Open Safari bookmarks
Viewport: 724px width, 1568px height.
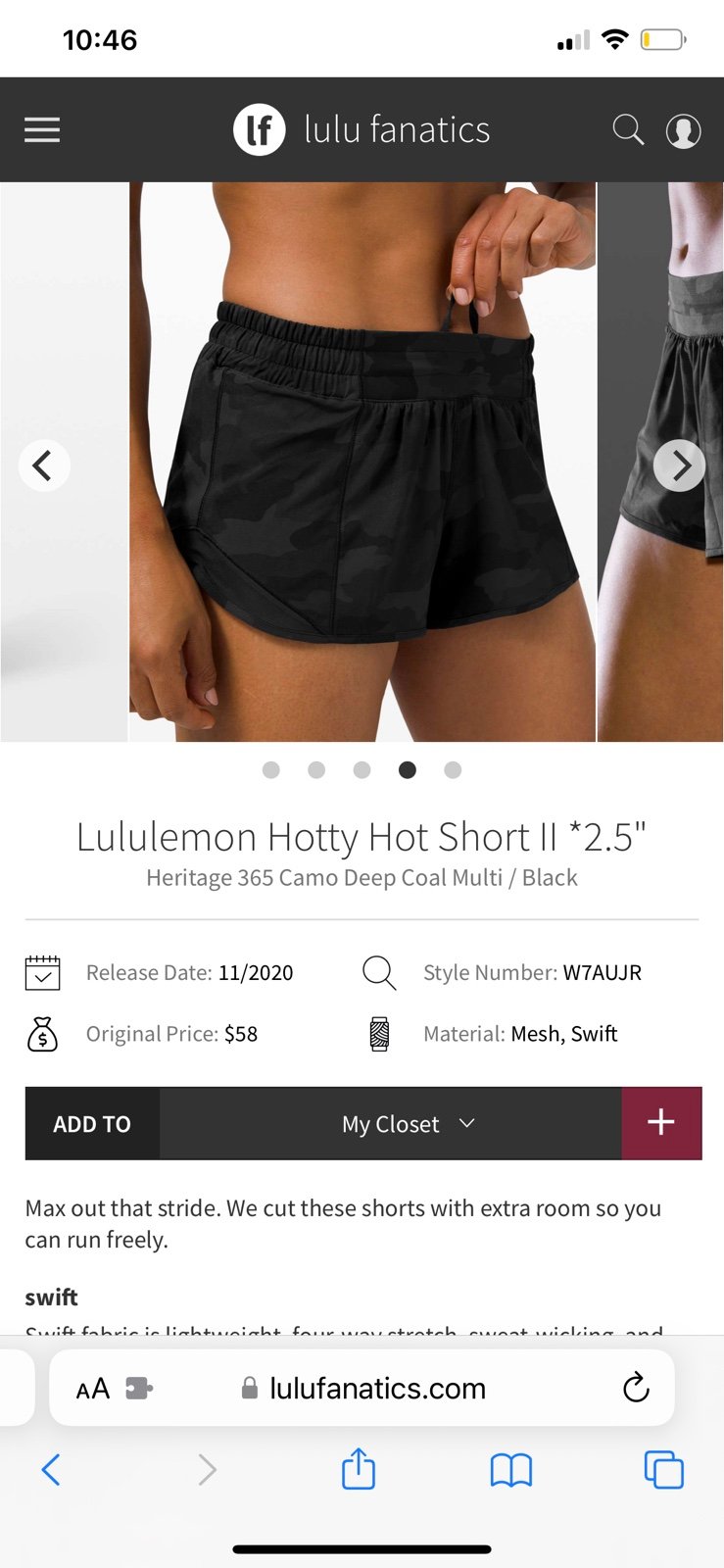point(510,1470)
